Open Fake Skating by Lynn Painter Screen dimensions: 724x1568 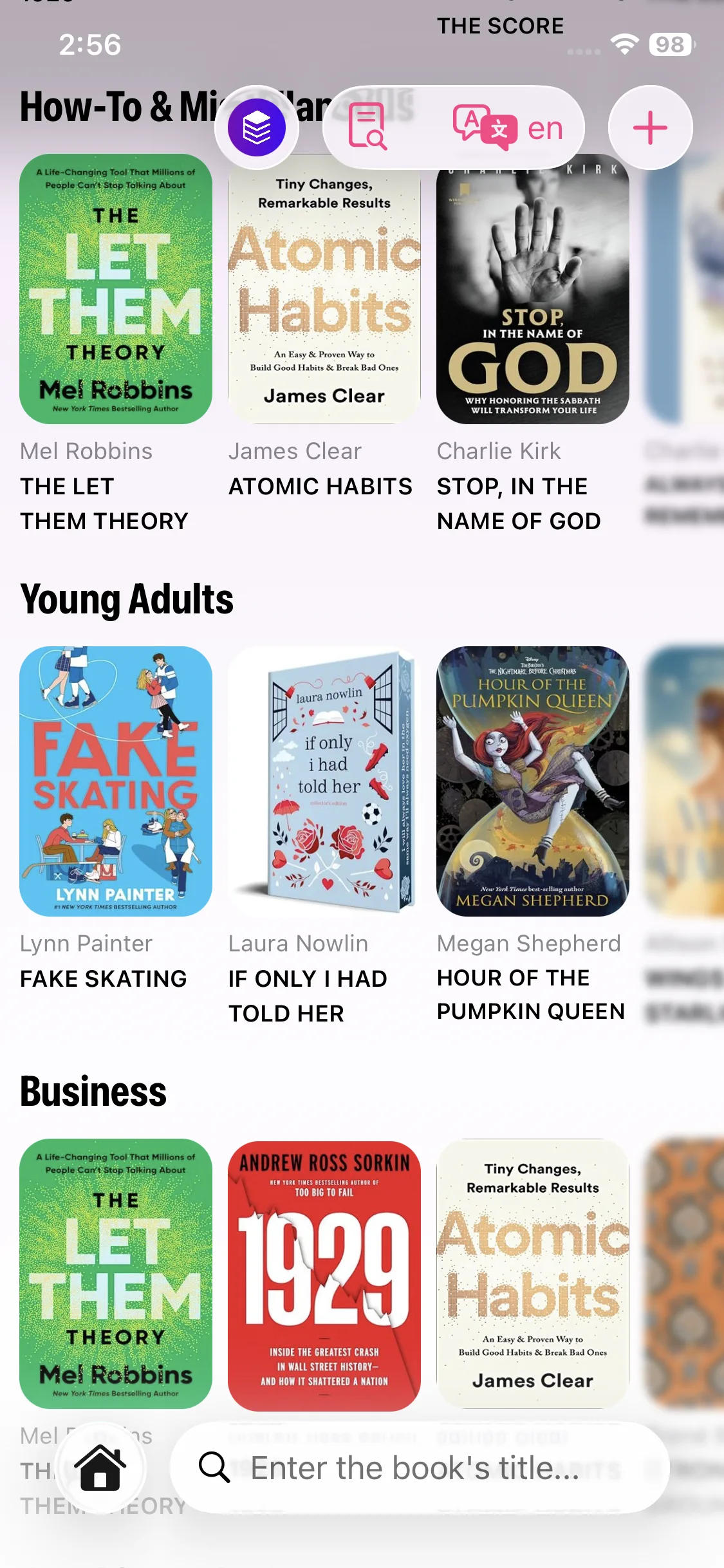point(116,781)
